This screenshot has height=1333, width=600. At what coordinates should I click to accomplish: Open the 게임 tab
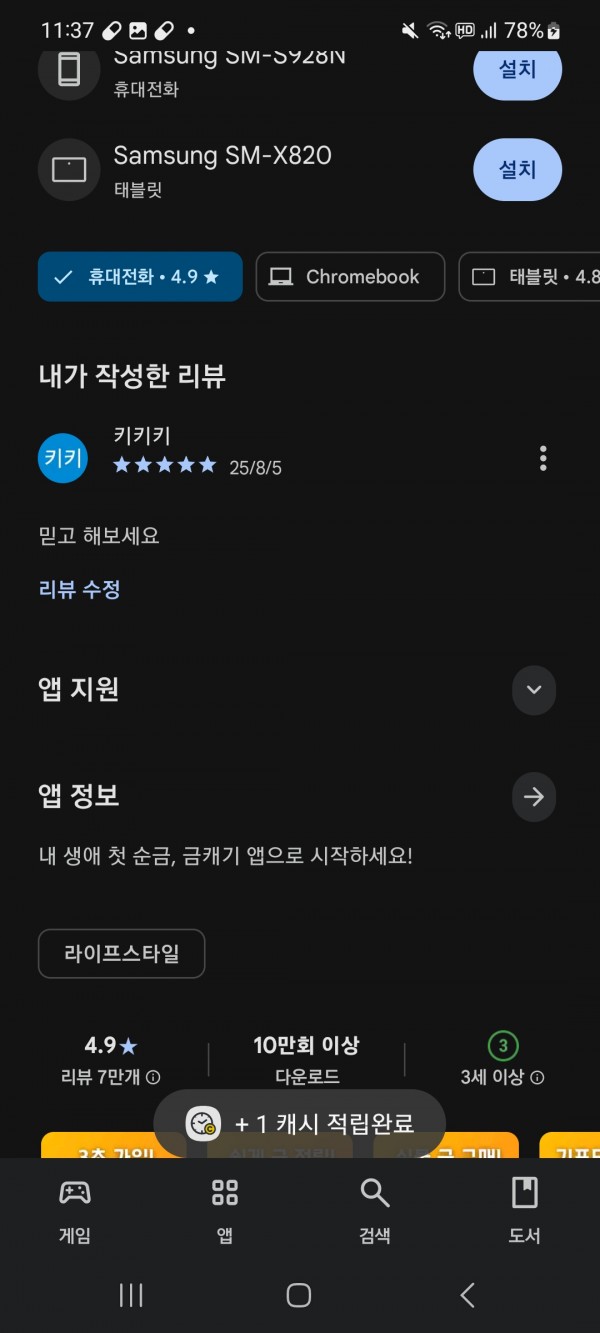75,1210
